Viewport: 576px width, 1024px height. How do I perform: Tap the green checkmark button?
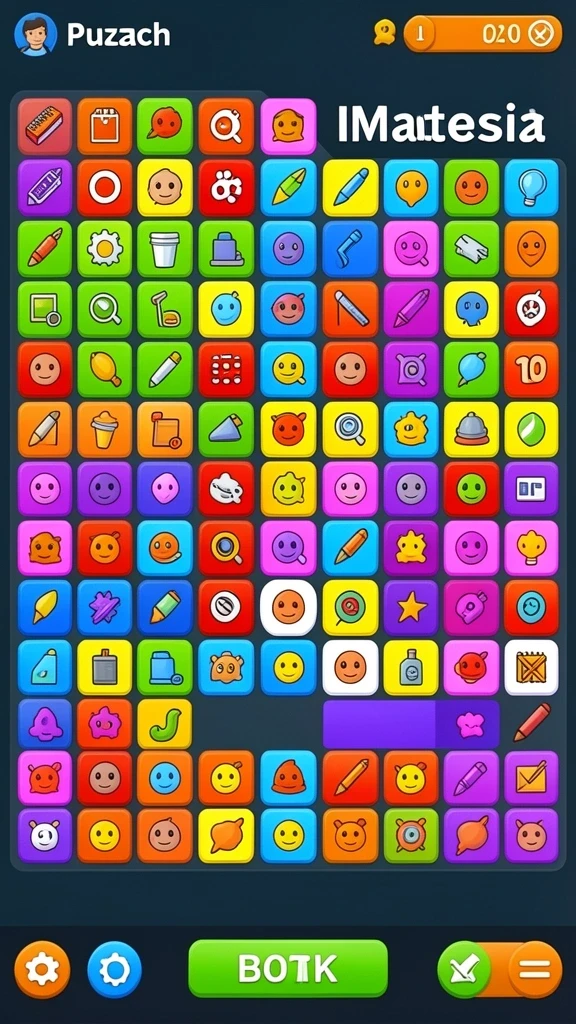465,969
